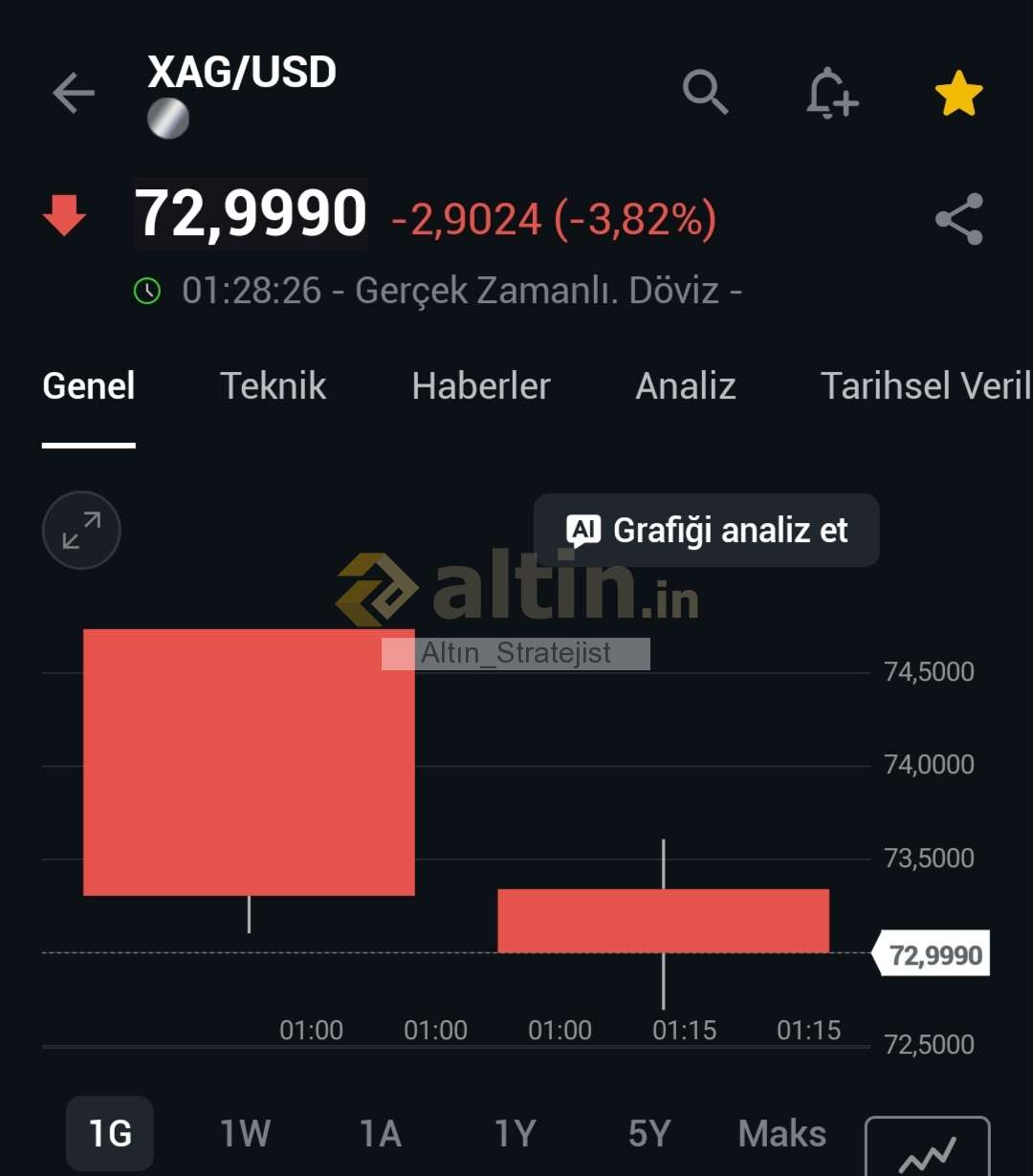Tap the Grafiği analiz et button
Viewport: 1033px width, 1176px height.
click(706, 530)
